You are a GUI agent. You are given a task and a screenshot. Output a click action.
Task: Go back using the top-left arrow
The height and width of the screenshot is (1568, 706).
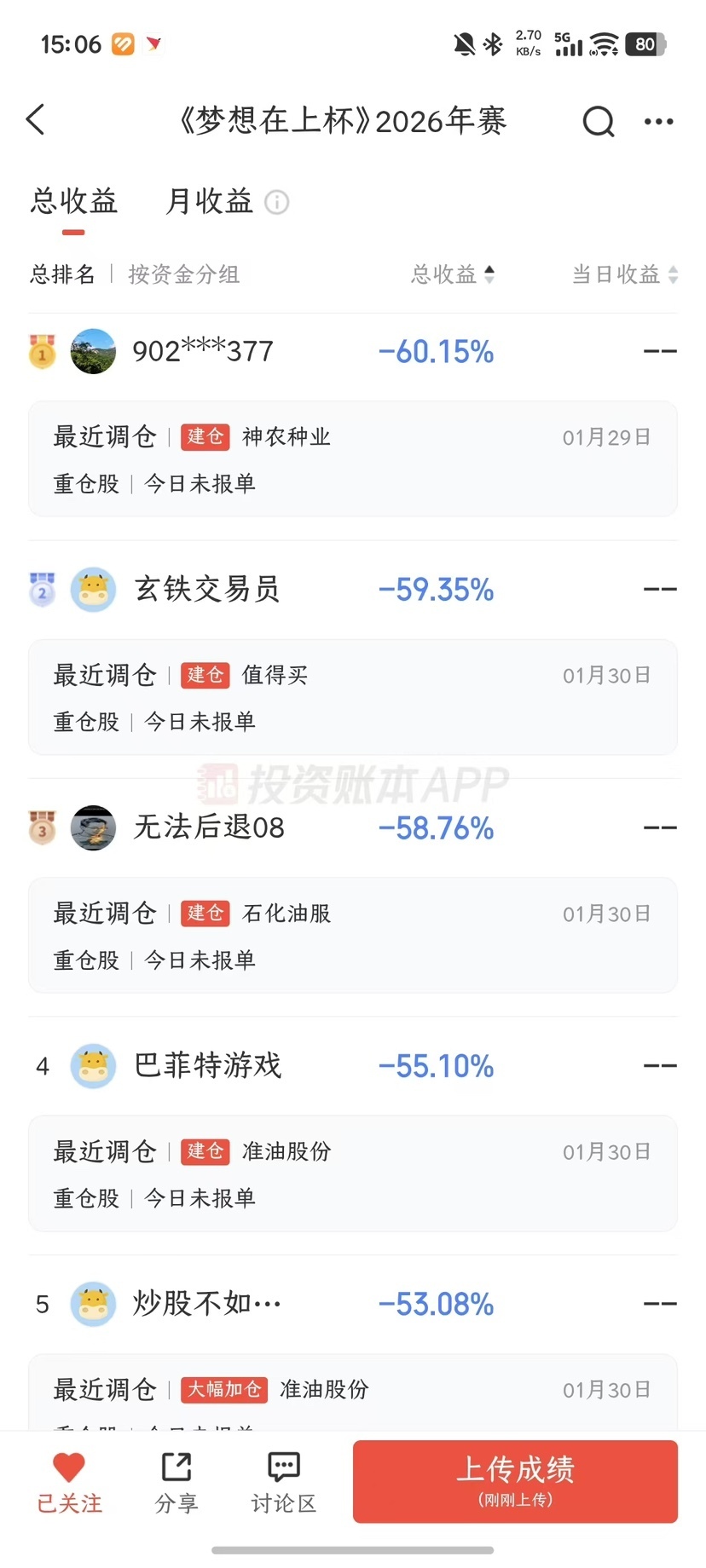click(x=36, y=120)
